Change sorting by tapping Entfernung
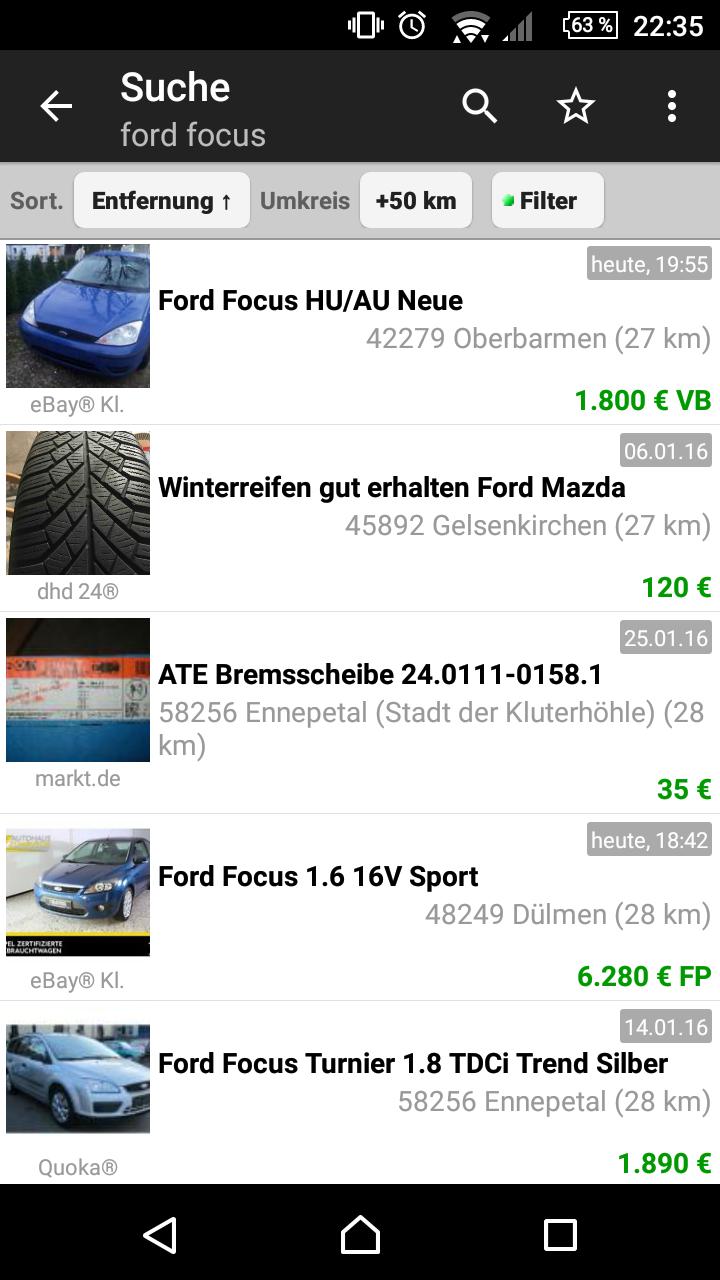This screenshot has width=720, height=1280. pos(161,200)
